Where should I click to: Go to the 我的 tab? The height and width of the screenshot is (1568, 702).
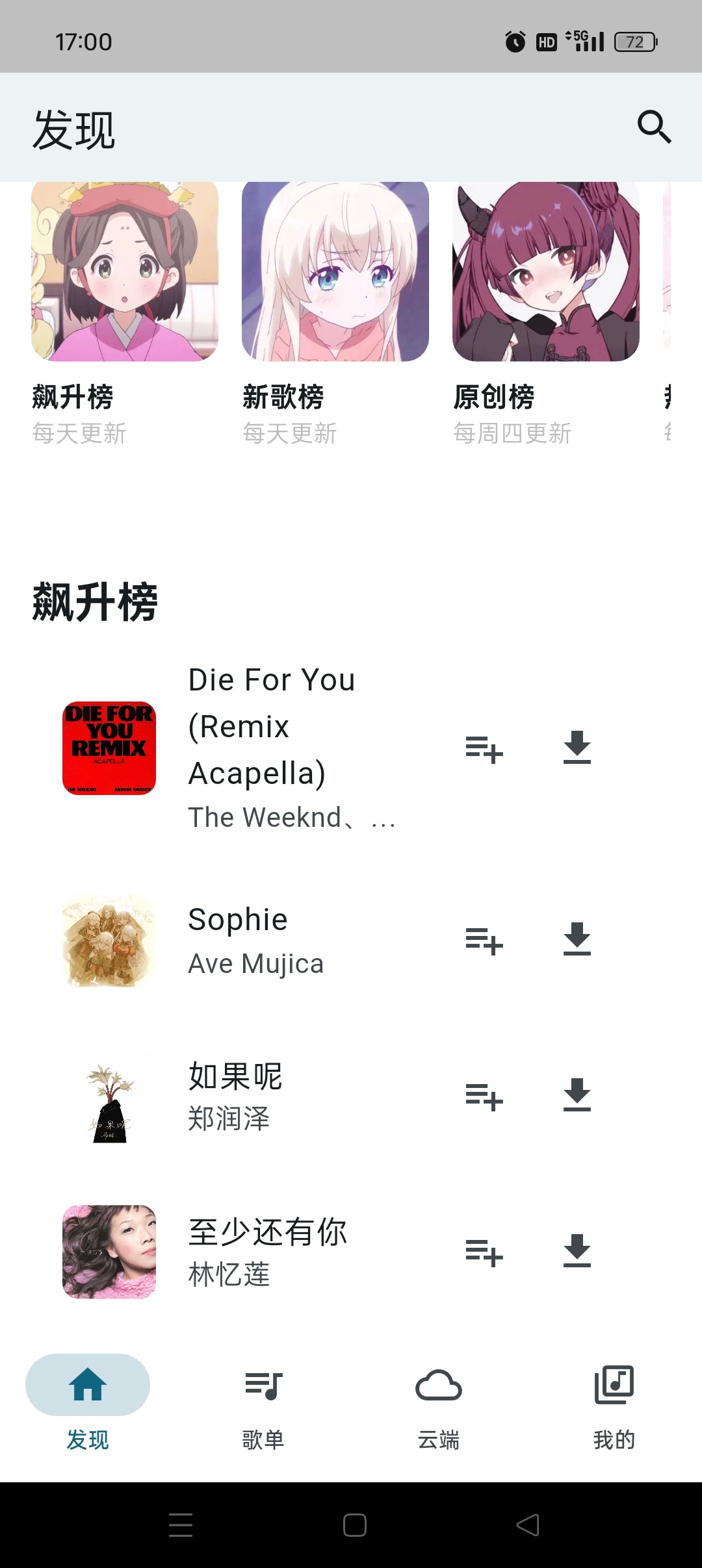point(614,1402)
